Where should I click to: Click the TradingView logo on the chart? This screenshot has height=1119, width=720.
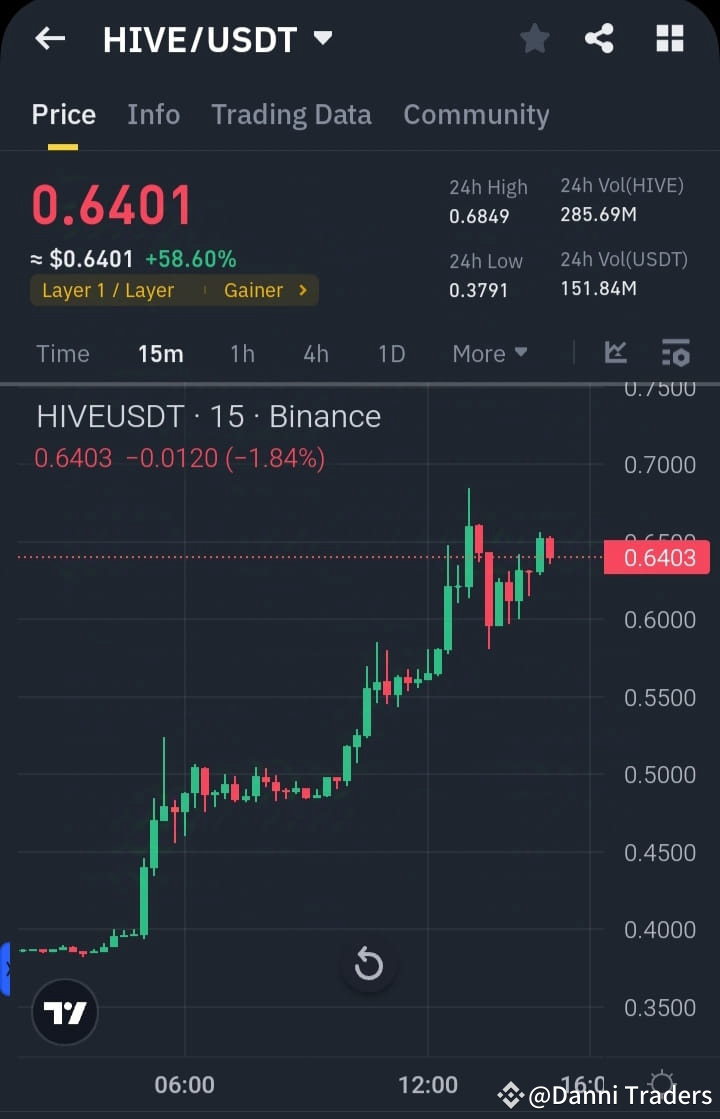click(x=64, y=1012)
